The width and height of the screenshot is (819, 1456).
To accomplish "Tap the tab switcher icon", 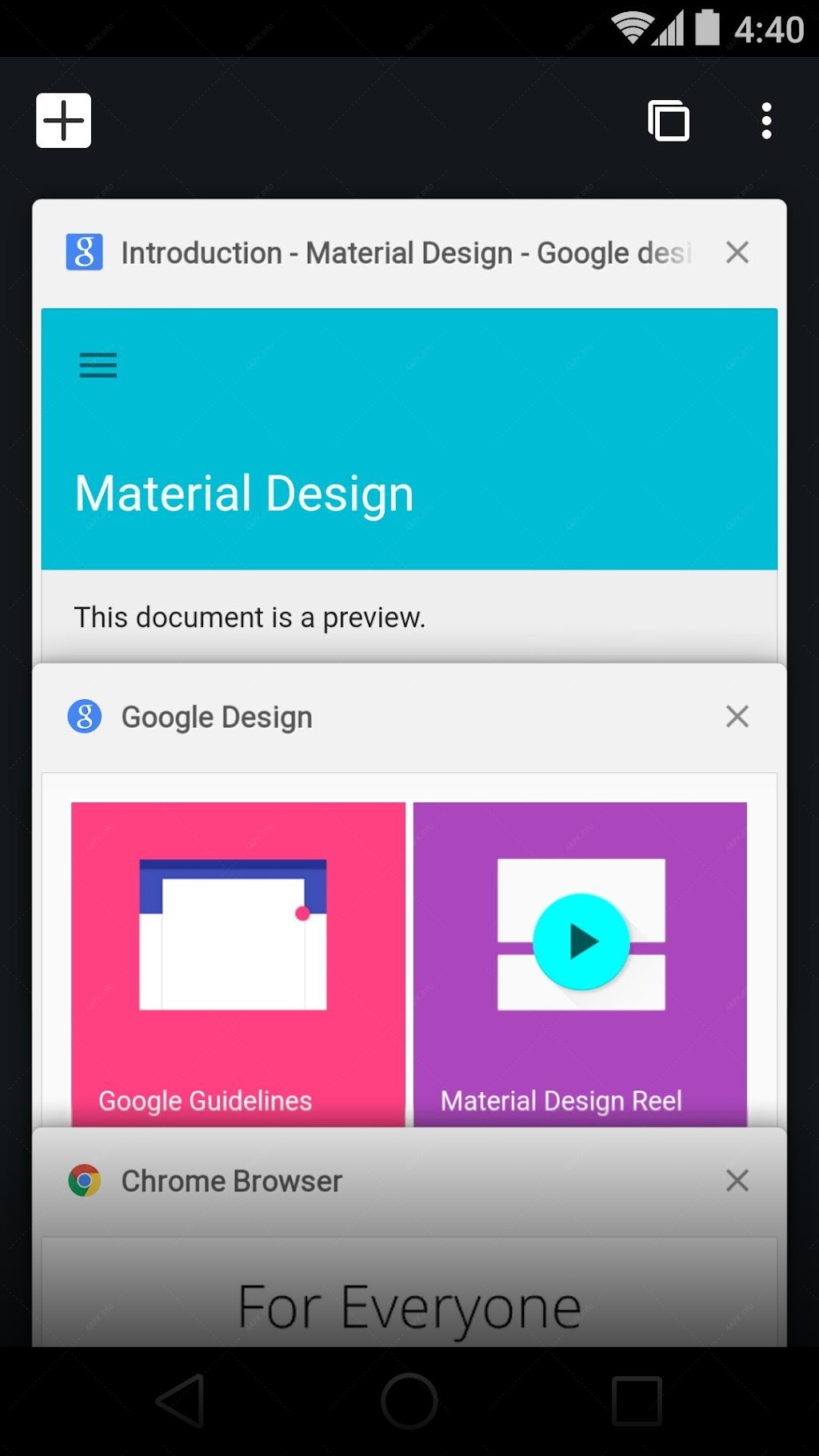I will point(669,121).
